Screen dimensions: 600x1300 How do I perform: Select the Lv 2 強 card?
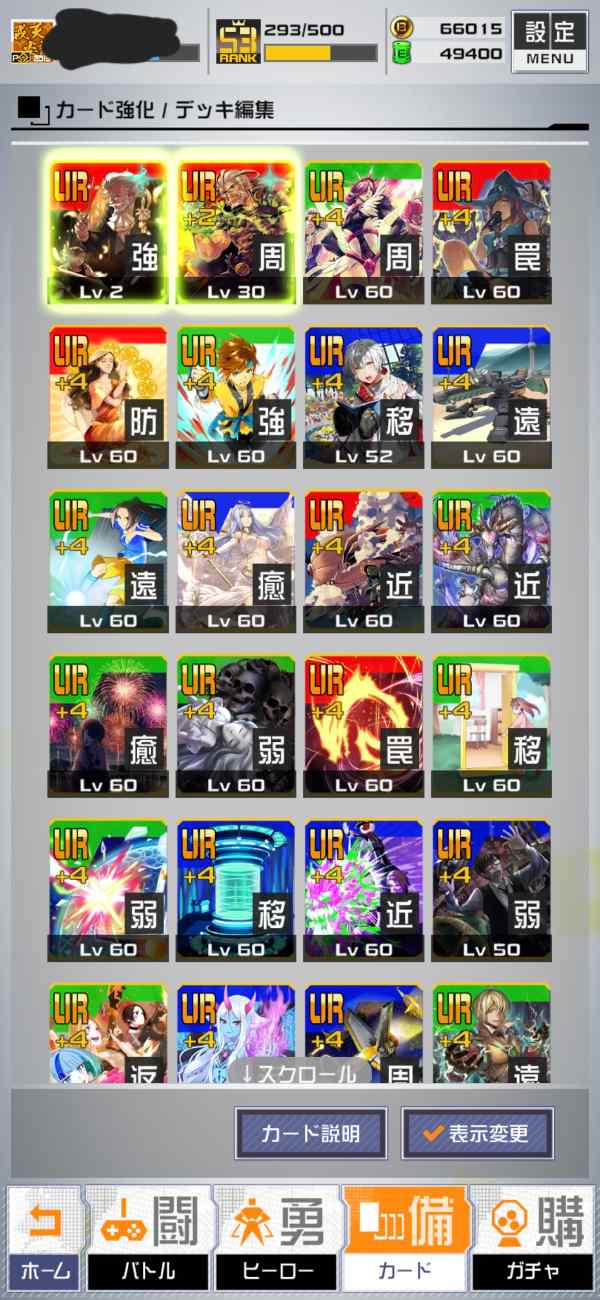coord(108,232)
